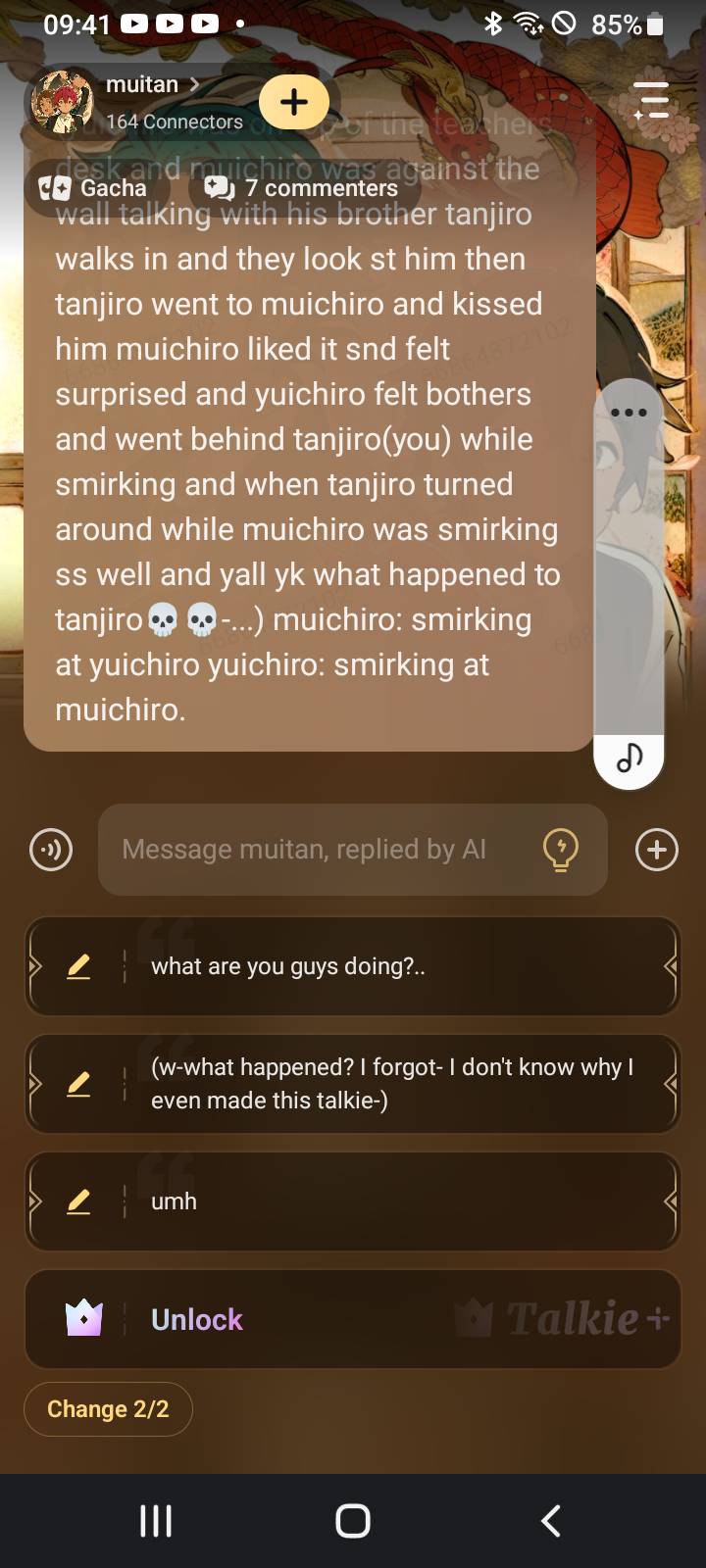Go back using the system back button
Image resolution: width=706 pixels, height=1568 pixels.
pos(551,1521)
